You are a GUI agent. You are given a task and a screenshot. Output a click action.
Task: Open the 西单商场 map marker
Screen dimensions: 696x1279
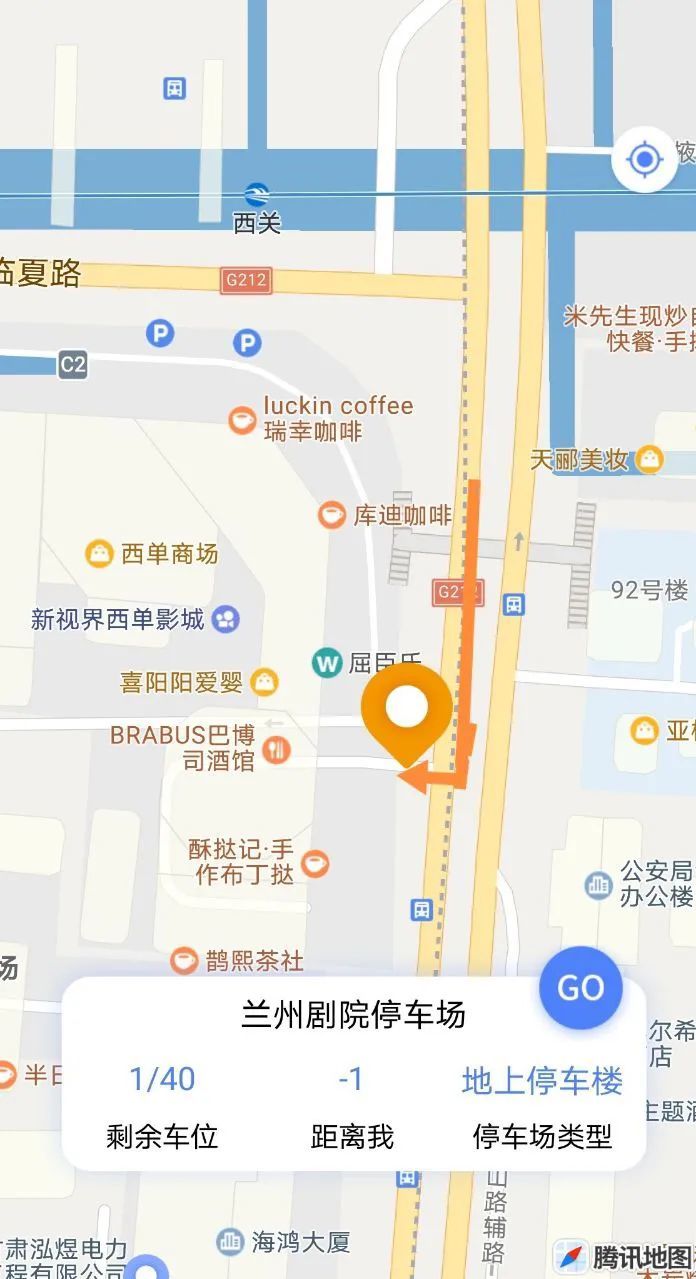[x=99, y=553]
